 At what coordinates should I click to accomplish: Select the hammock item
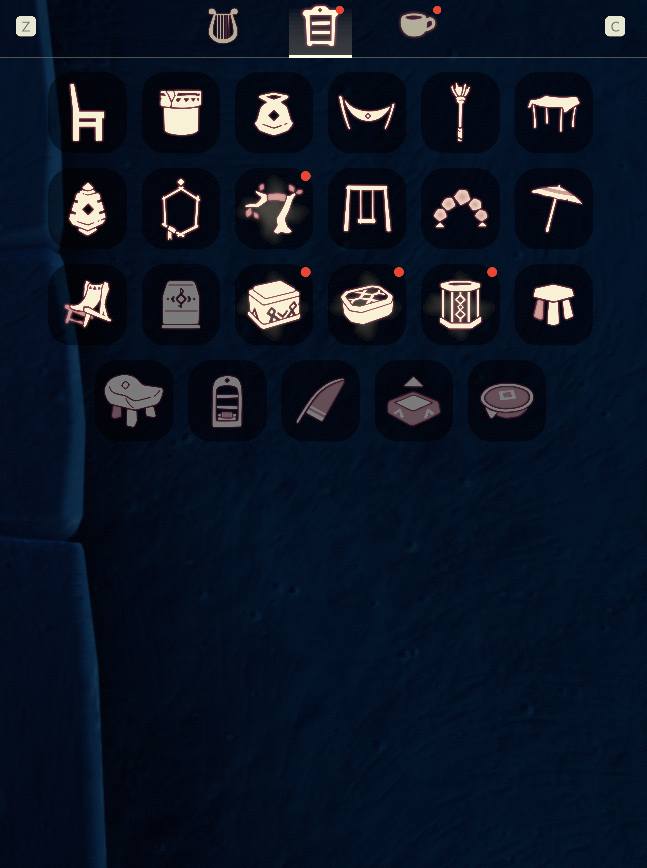[x=367, y=113]
